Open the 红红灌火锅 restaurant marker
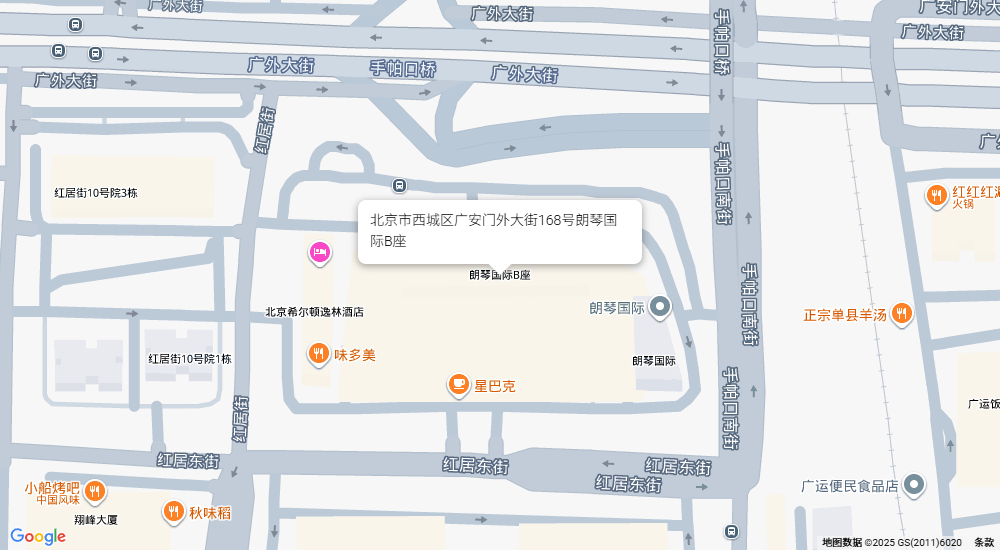 point(937,196)
